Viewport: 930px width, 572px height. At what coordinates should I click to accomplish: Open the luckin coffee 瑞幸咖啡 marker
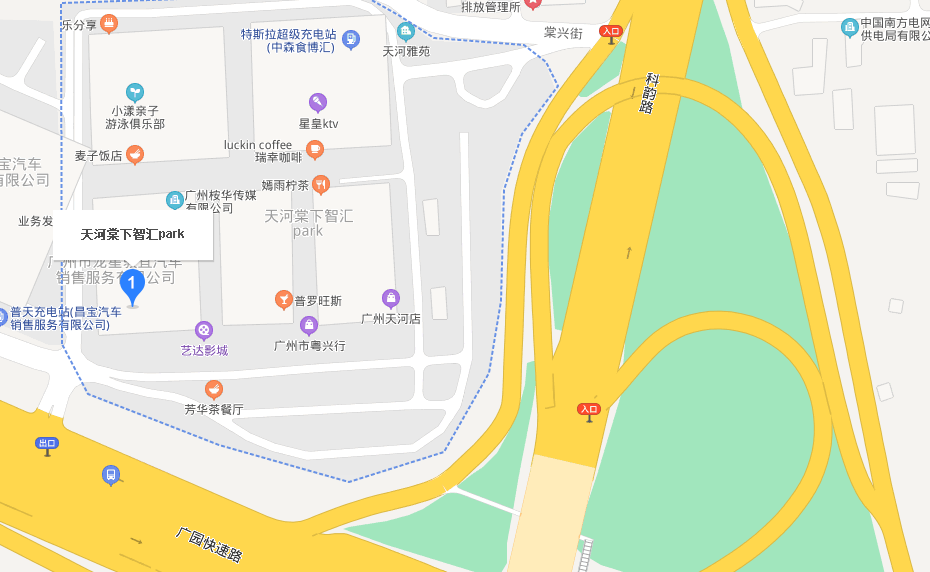315,150
